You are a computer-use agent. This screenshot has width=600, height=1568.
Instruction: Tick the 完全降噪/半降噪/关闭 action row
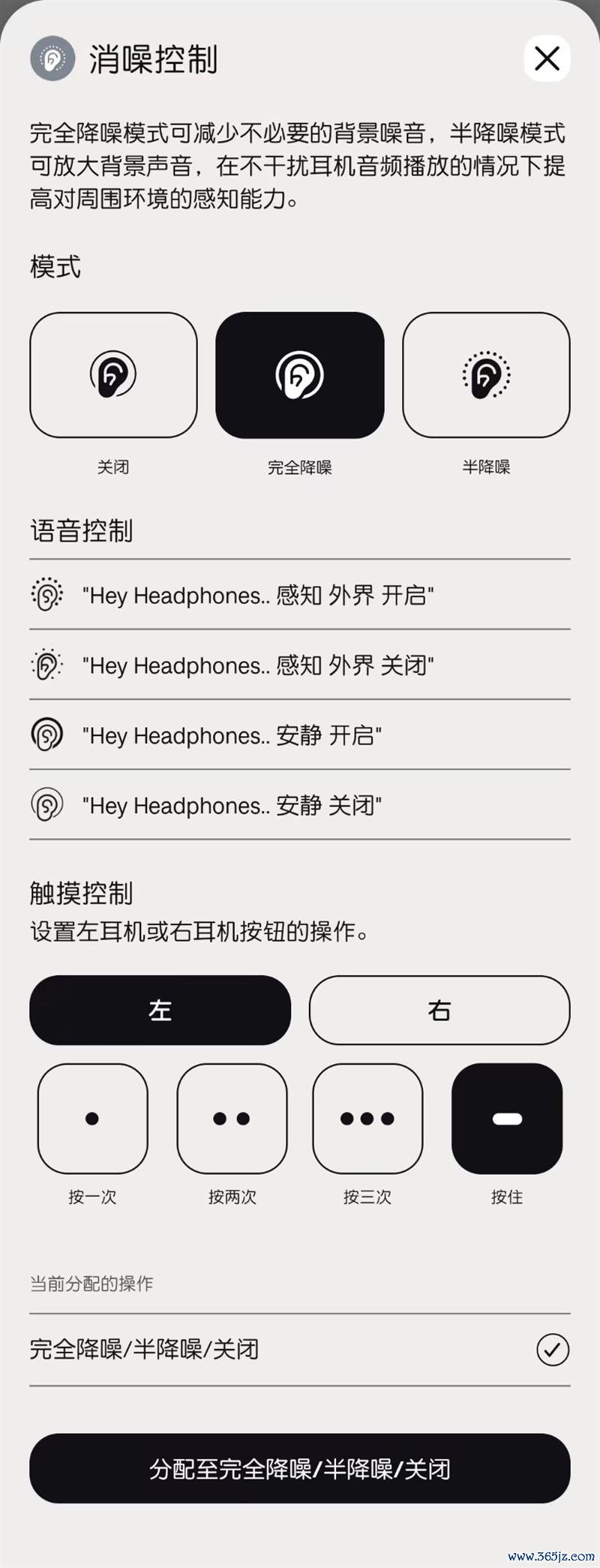click(x=553, y=1350)
